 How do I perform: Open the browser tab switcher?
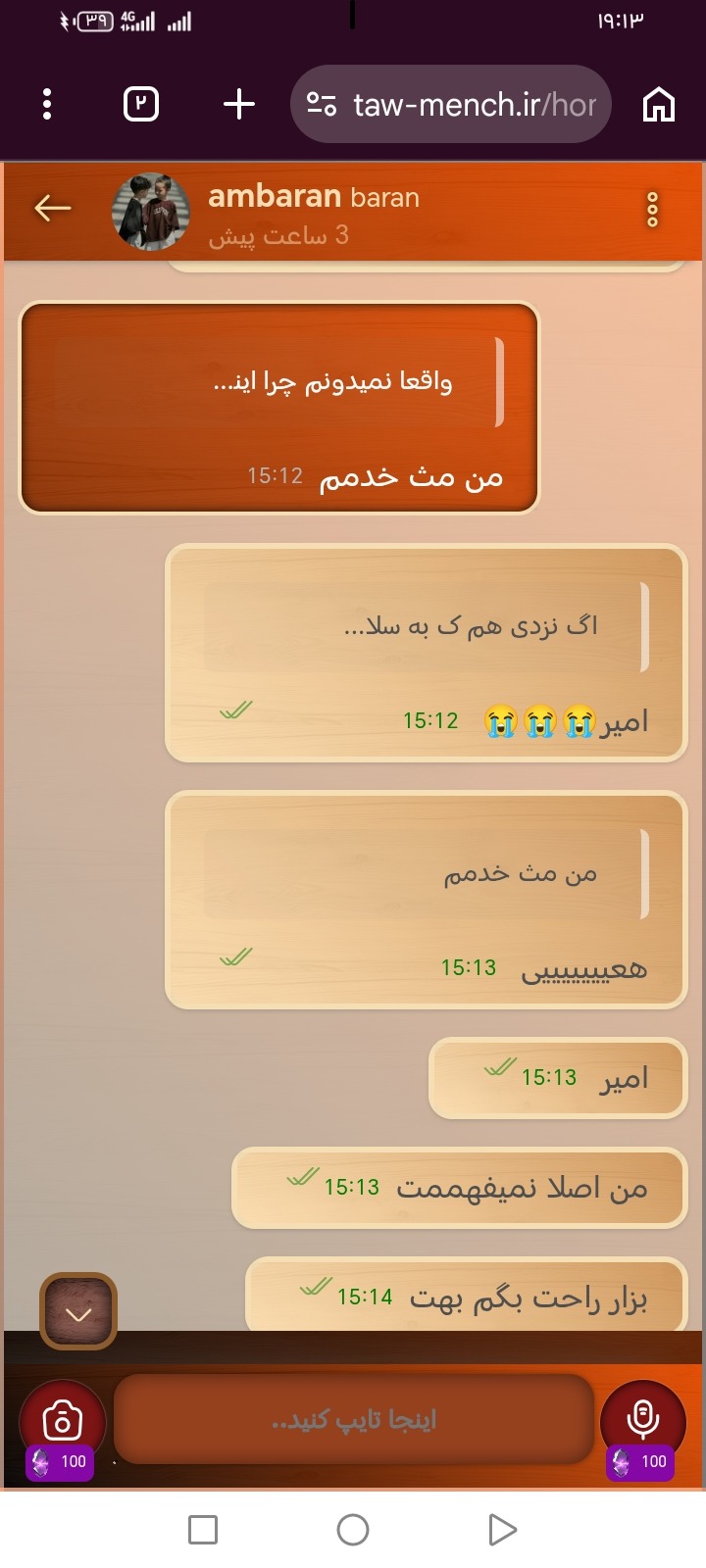141,104
